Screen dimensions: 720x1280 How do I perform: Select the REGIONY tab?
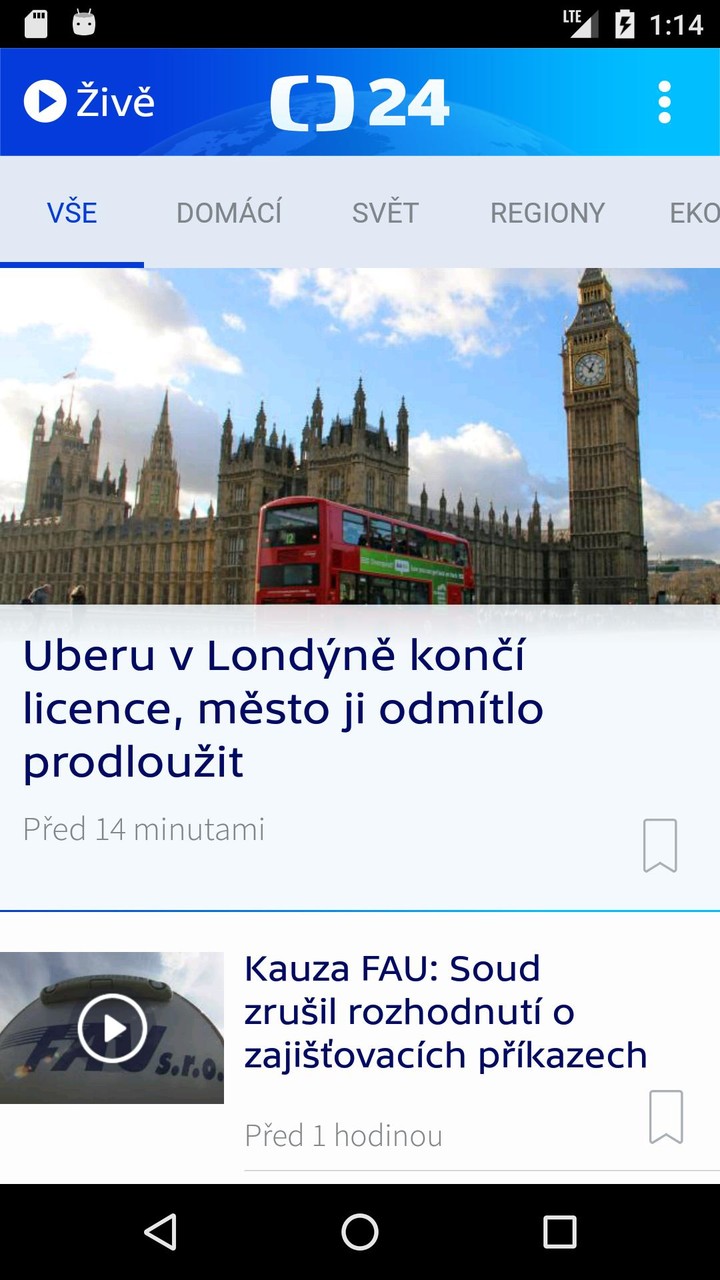pos(547,212)
